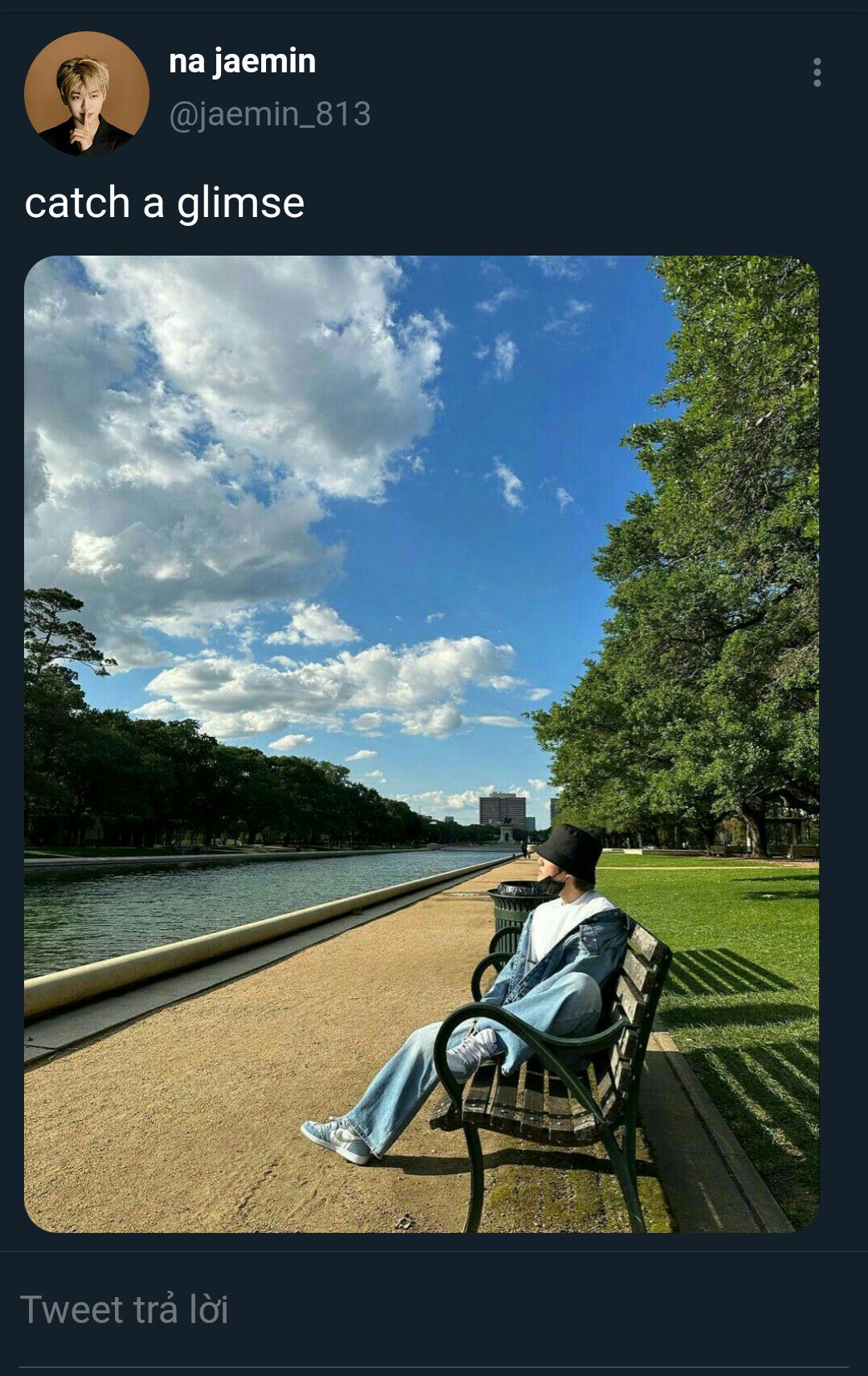Screen dimensions: 868x1376
Task: Open the tweet's three-dot overflow menu
Action: [x=817, y=72]
